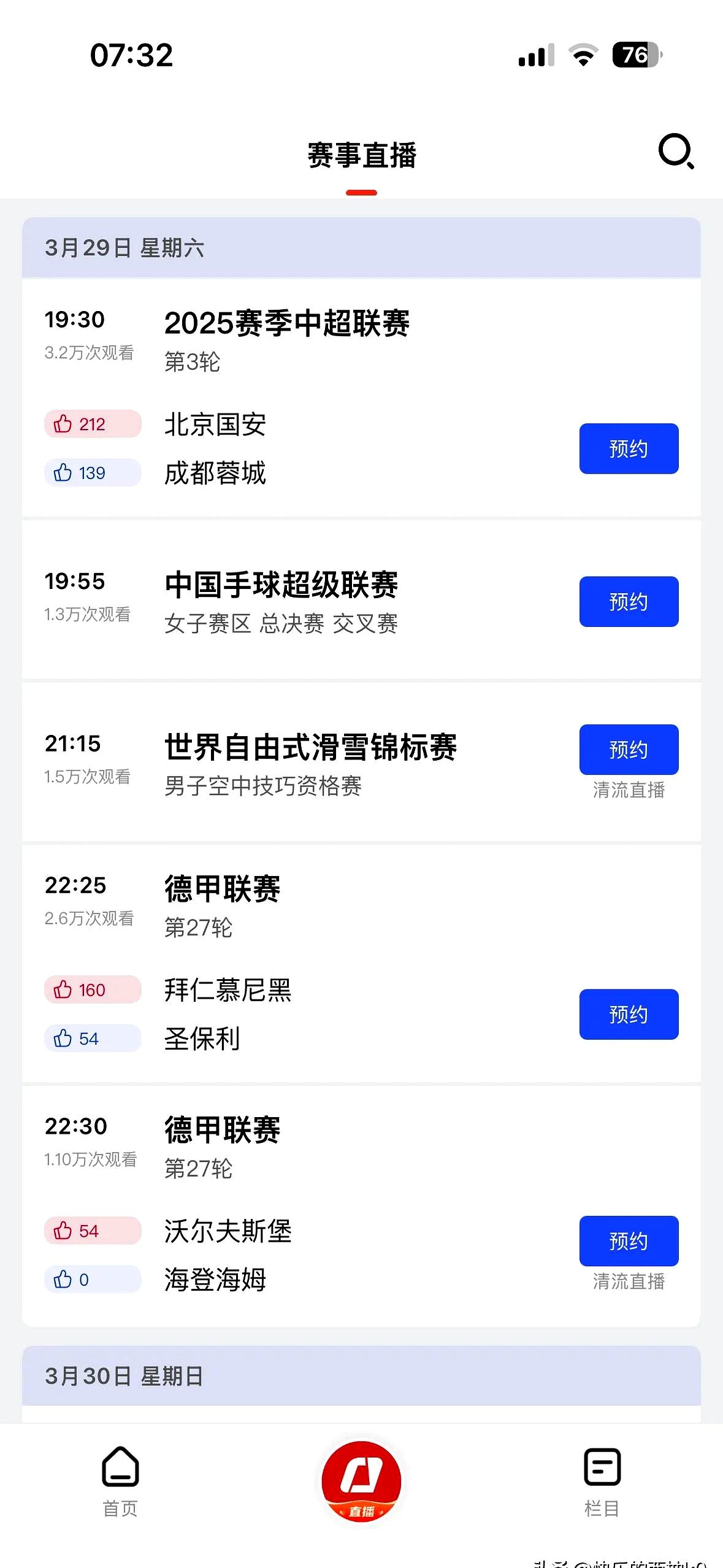The image size is (723, 1568).
Task: Open the search icon
Action: pos(675,151)
